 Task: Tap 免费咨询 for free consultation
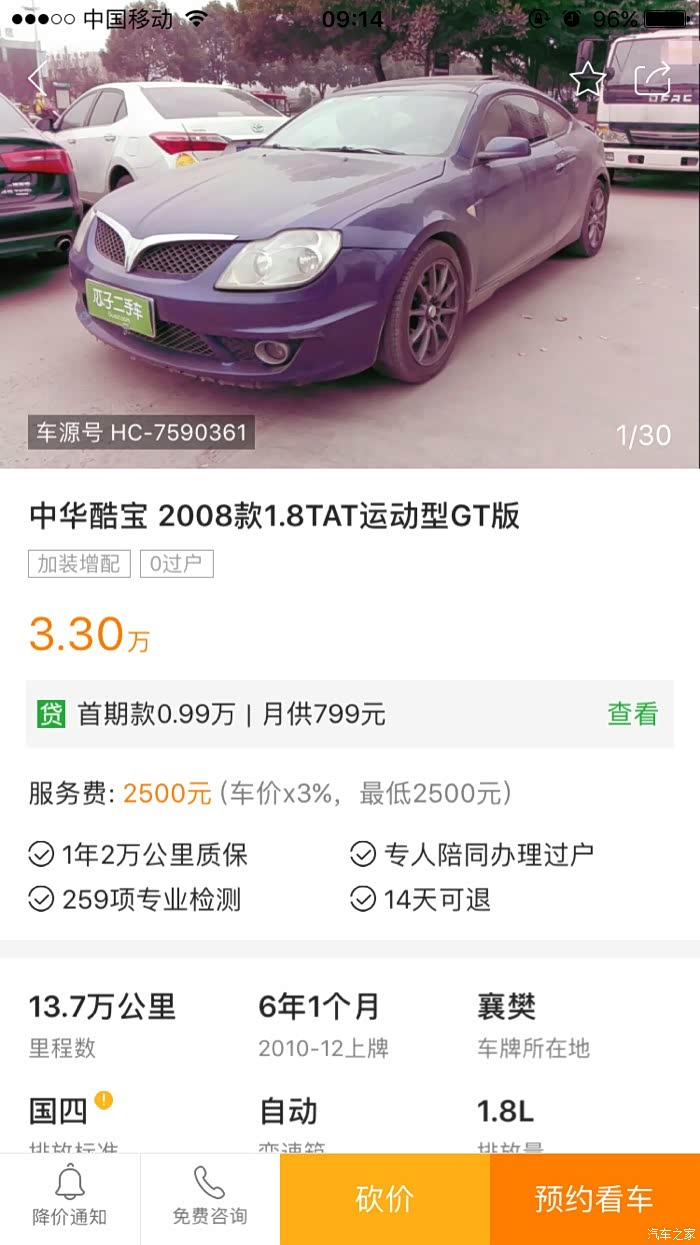pyautogui.click(x=210, y=1198)
